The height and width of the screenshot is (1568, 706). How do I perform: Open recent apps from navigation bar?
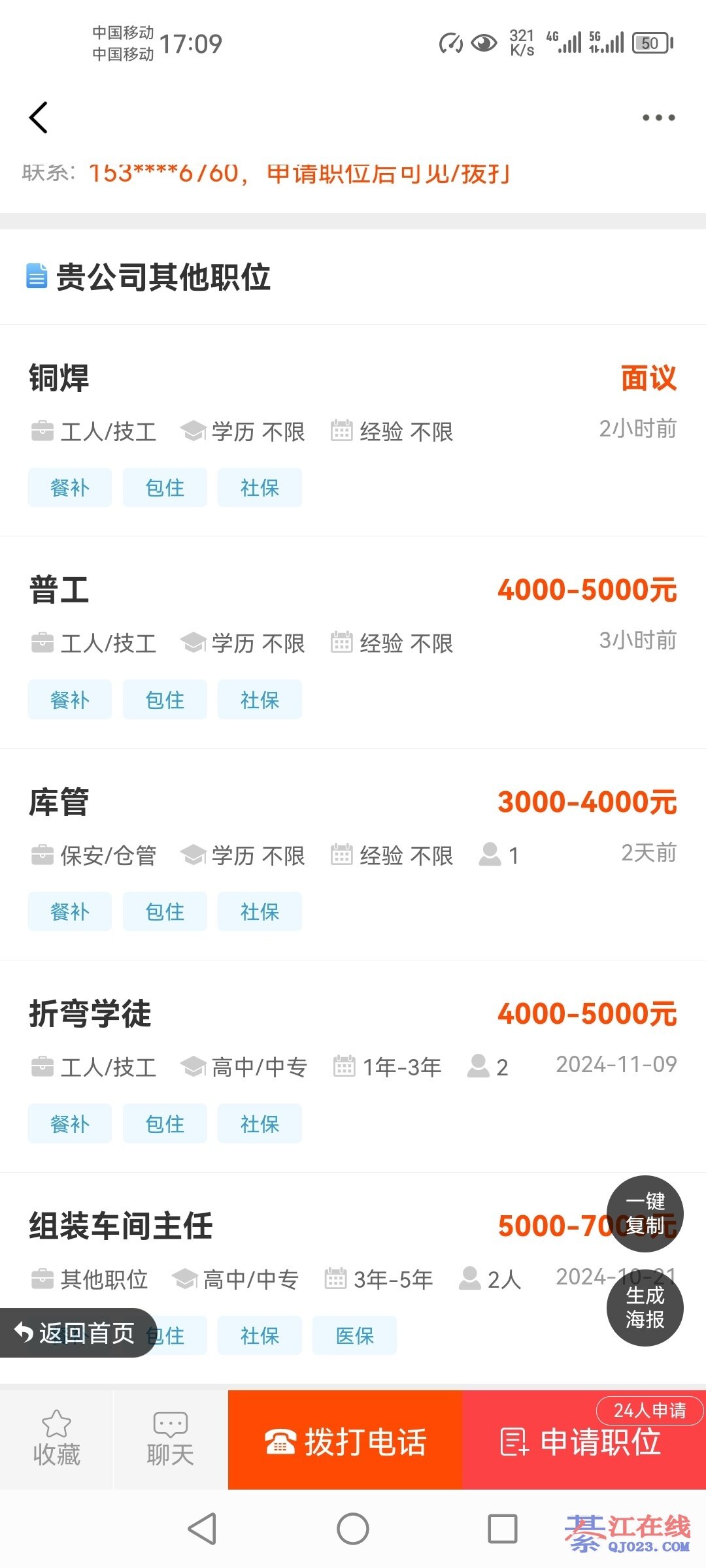pyautogui.click(x=502, y=1529)
